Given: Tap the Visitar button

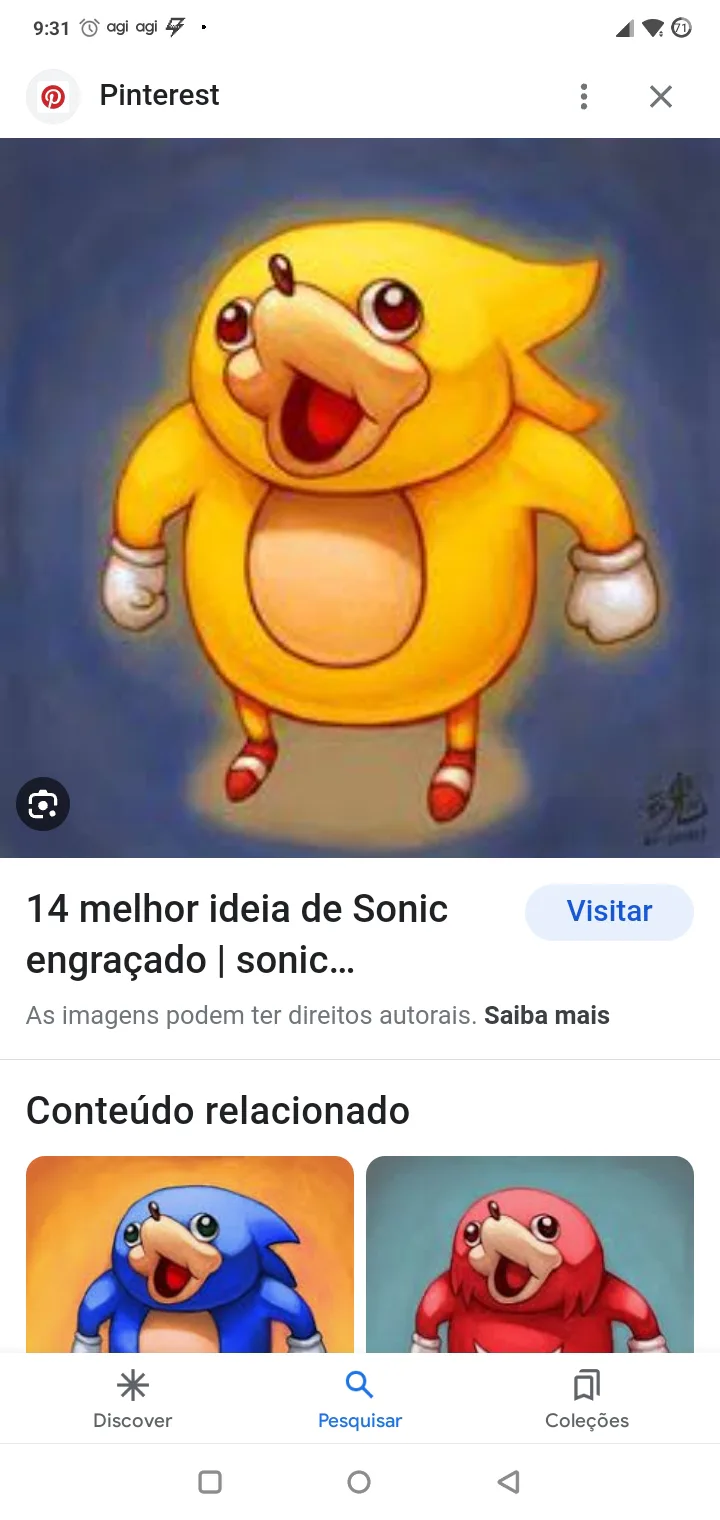Looking at the screenshot, I should coord(609,911).
